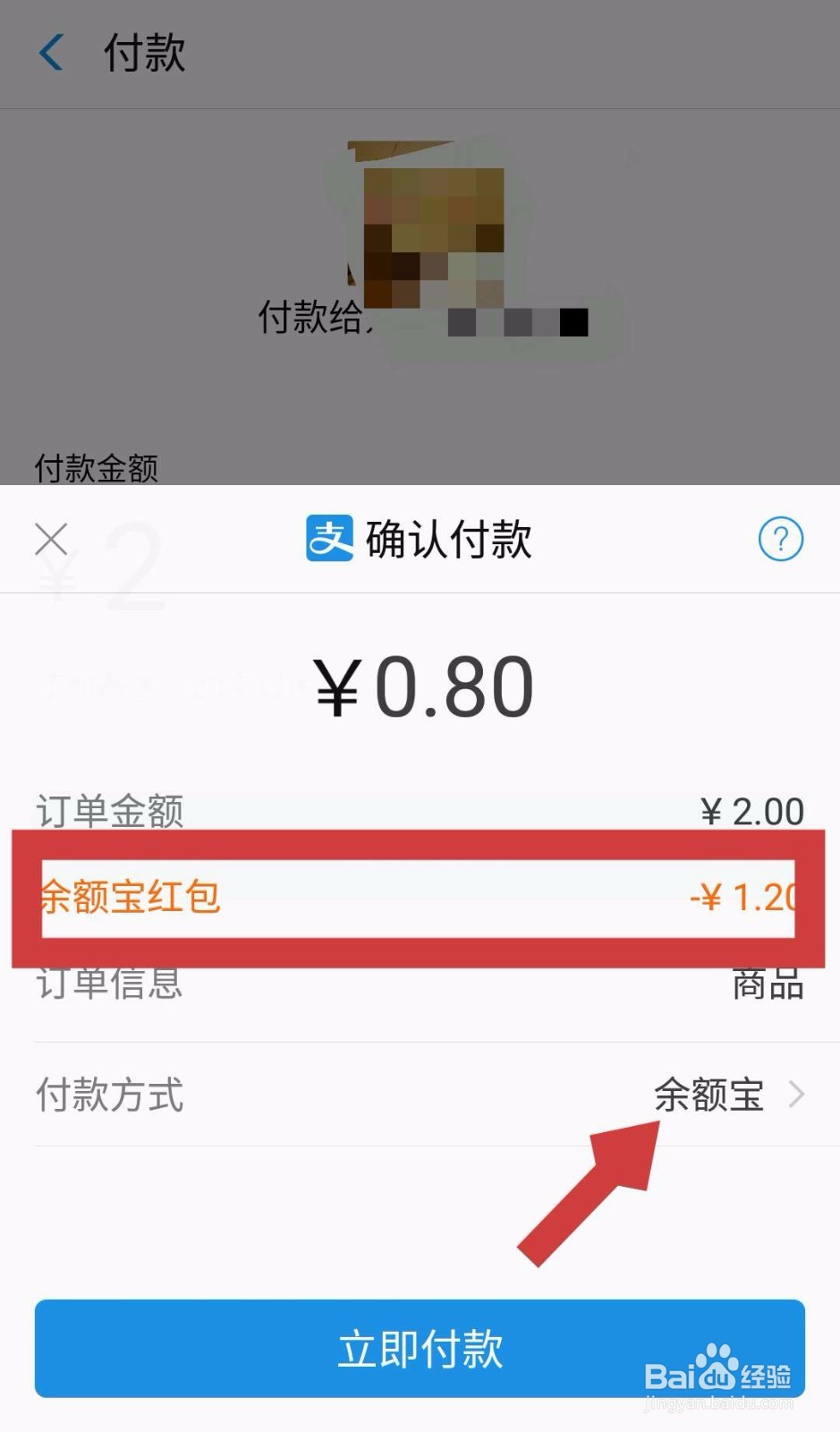Viewport: 840px width, 1432px height.
Task: Tap the blue chevron arrow left of 付款
Action: point(51,52)
